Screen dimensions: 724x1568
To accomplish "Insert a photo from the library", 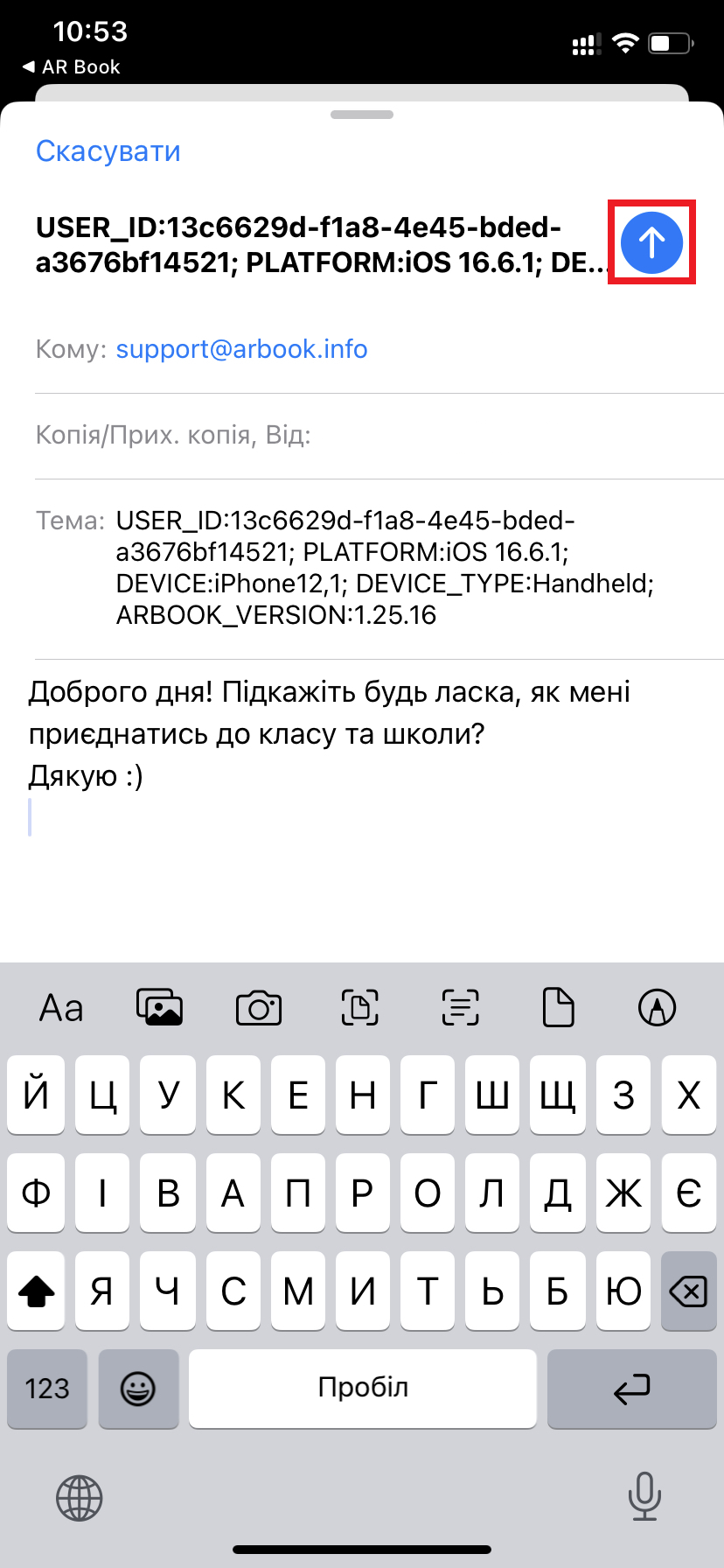I will [159, 1007].
